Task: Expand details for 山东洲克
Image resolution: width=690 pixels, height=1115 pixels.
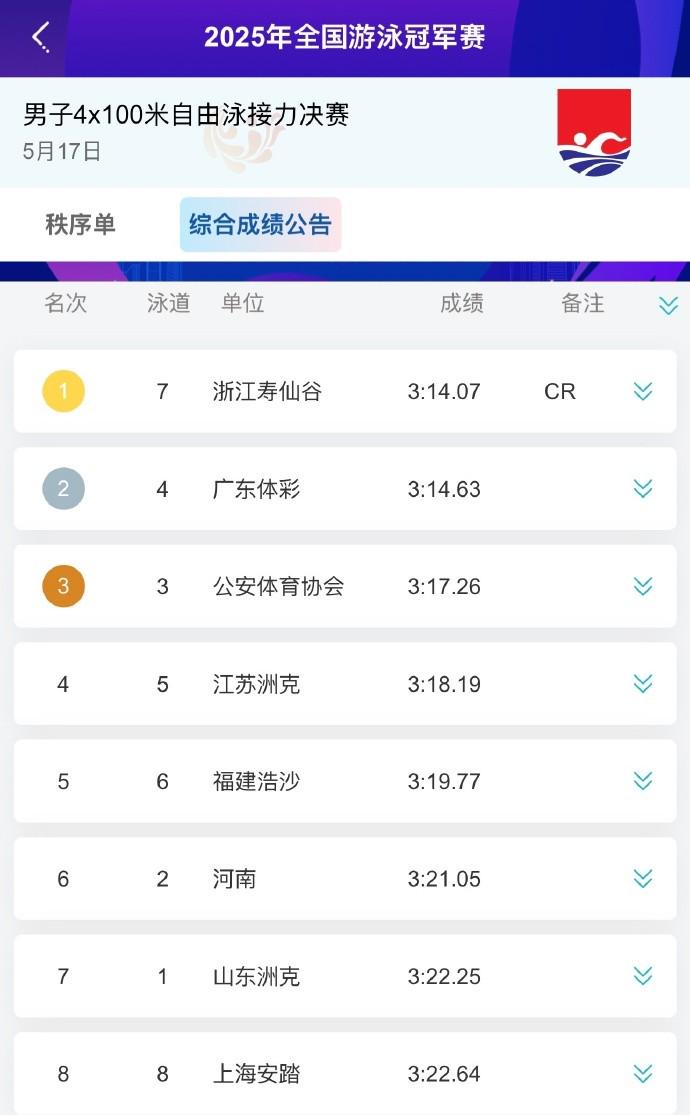Action: pyautogui.click(x=643, y=976)
